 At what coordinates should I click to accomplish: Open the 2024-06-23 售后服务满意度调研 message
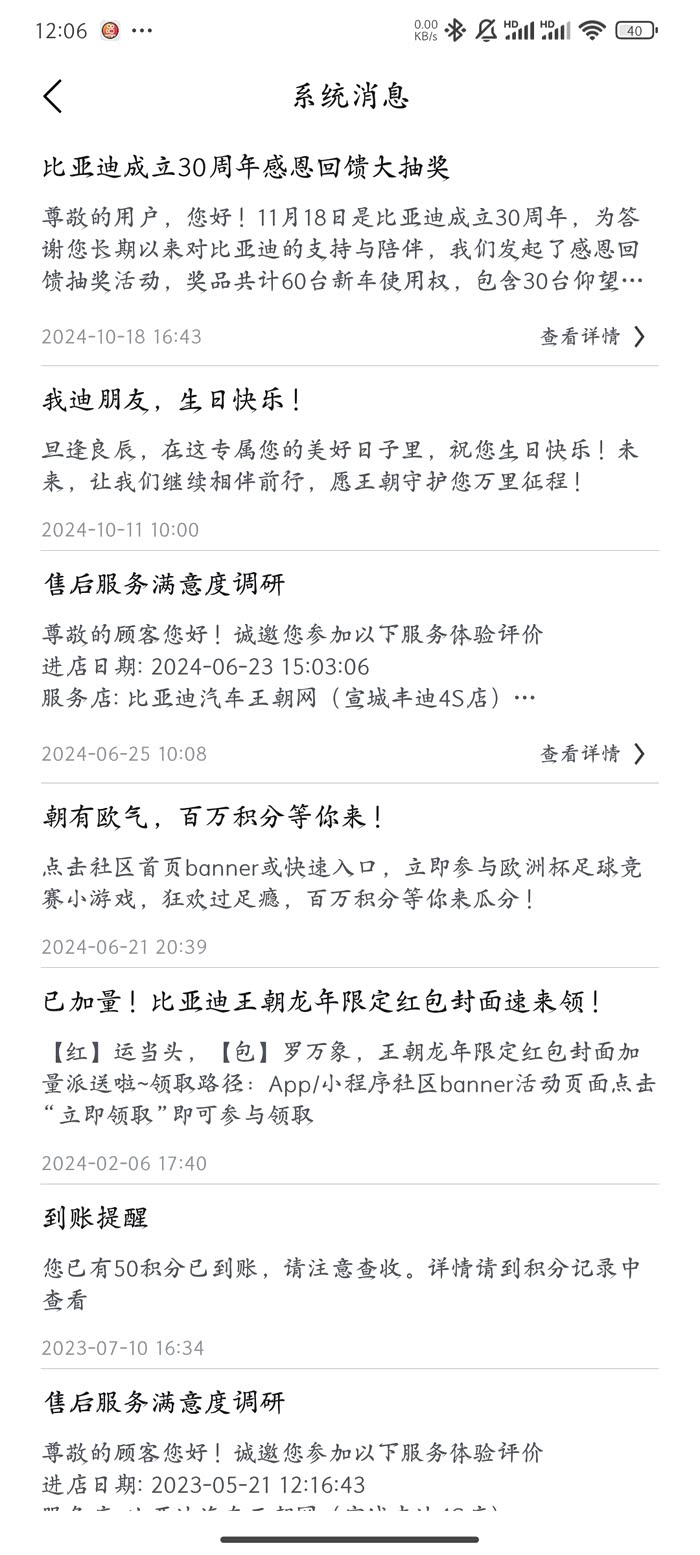[x=350, y=667]
